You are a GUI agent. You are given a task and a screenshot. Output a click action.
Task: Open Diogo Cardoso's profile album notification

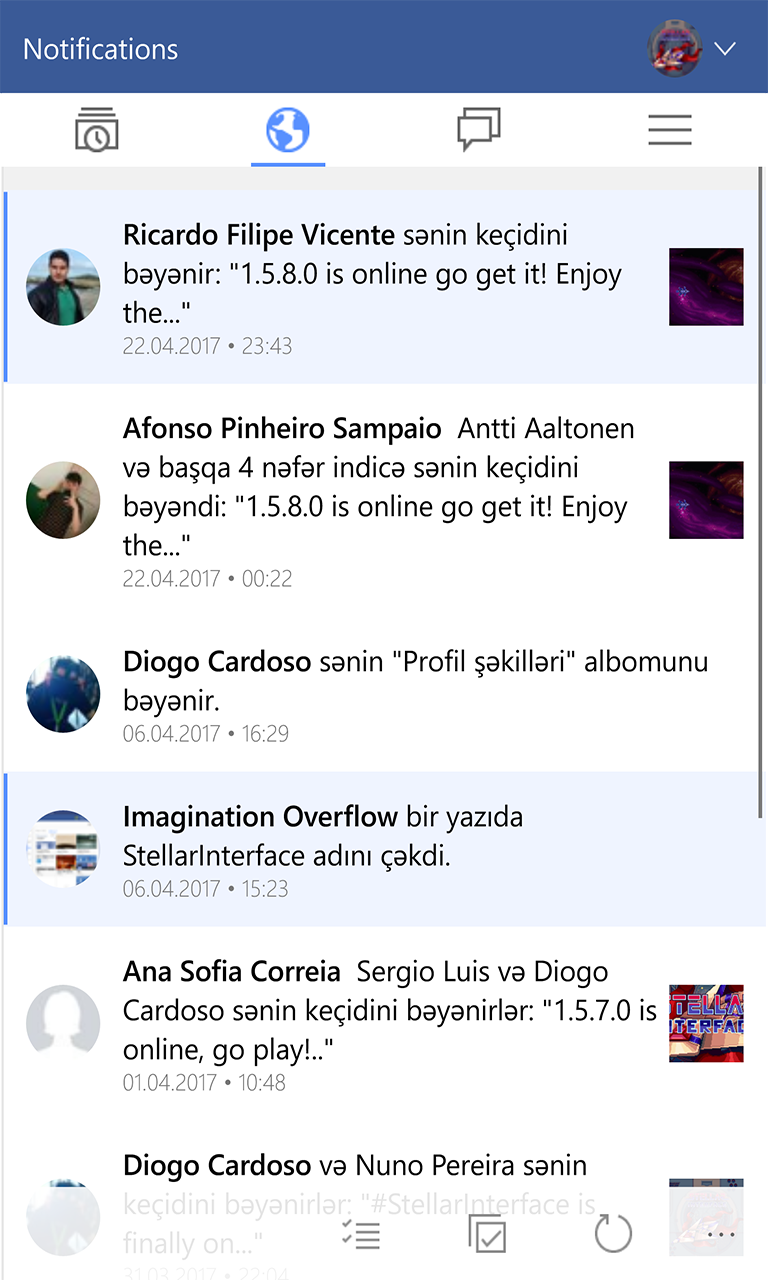[x=380, y=695]
